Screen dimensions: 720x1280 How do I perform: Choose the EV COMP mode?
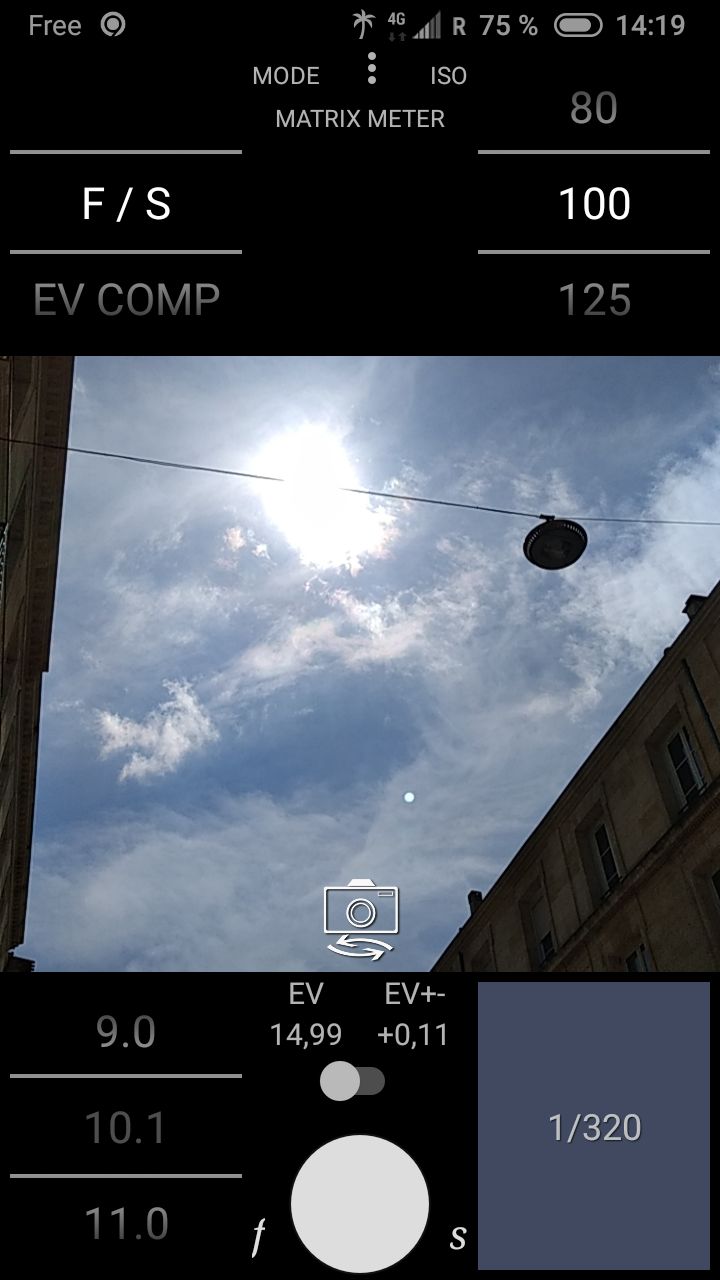click(x=126, y=300)
